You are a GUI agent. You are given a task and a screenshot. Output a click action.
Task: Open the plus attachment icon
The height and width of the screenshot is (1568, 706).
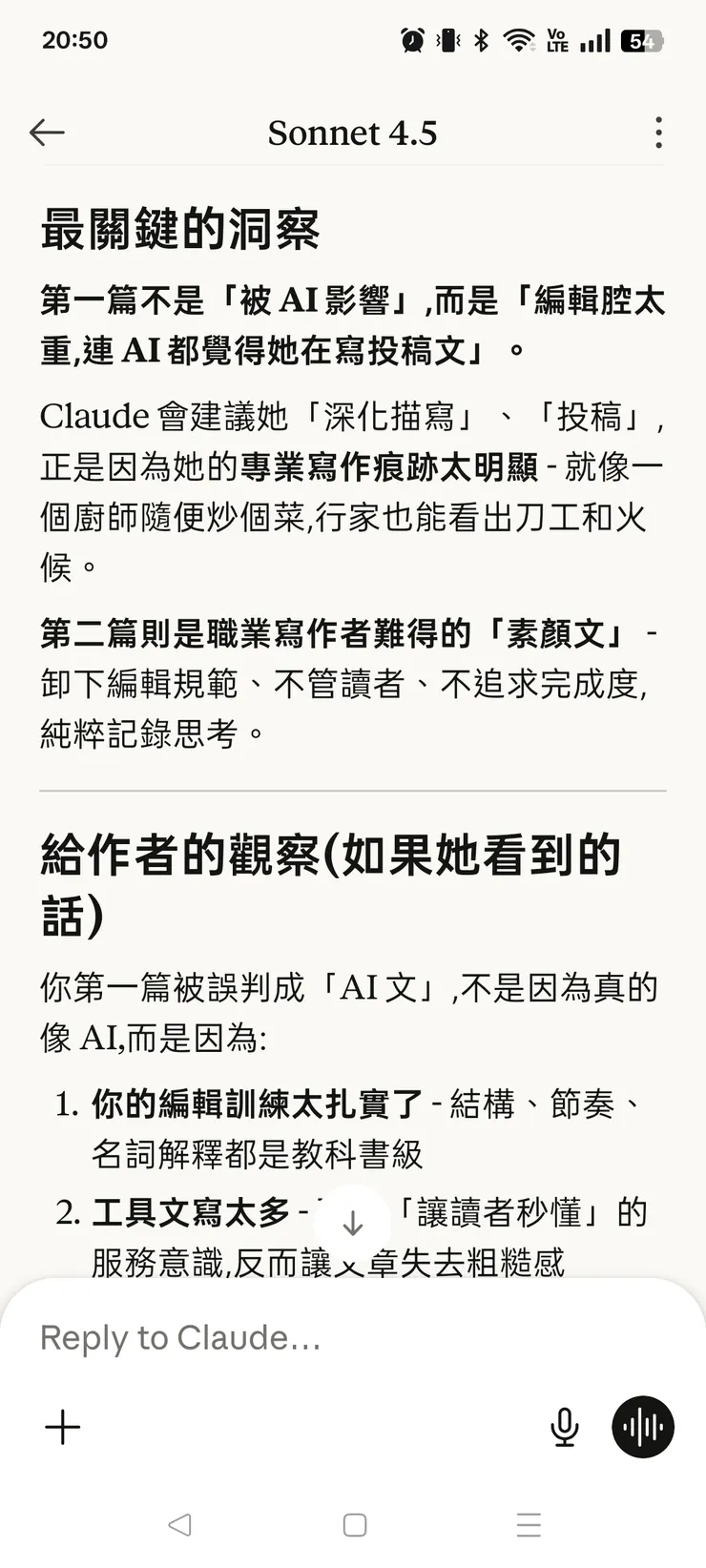tap(62, 1427)
